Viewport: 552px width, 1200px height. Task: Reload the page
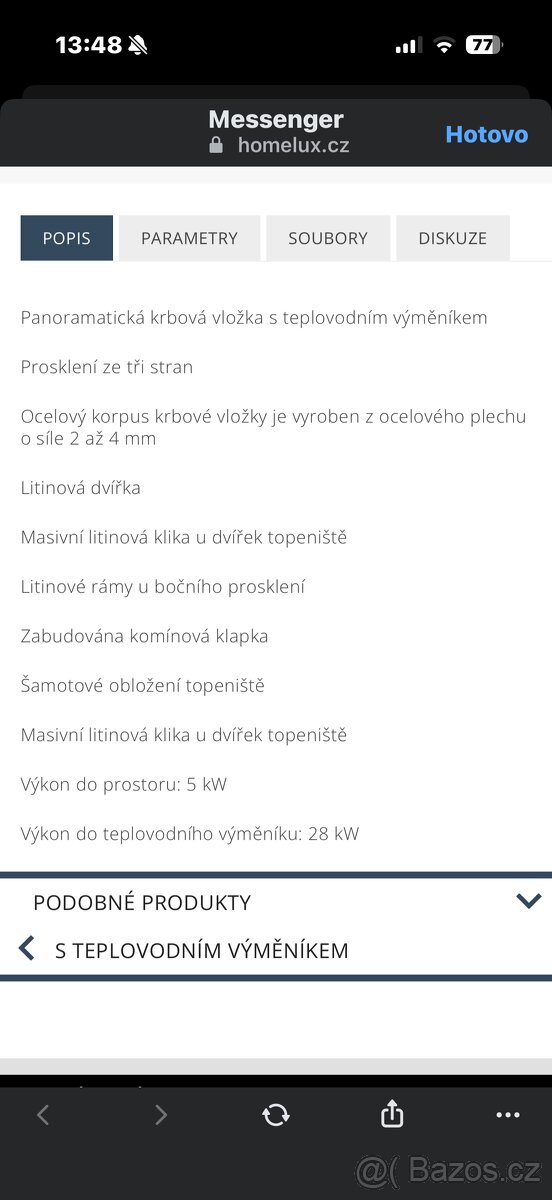point(276,1115)
